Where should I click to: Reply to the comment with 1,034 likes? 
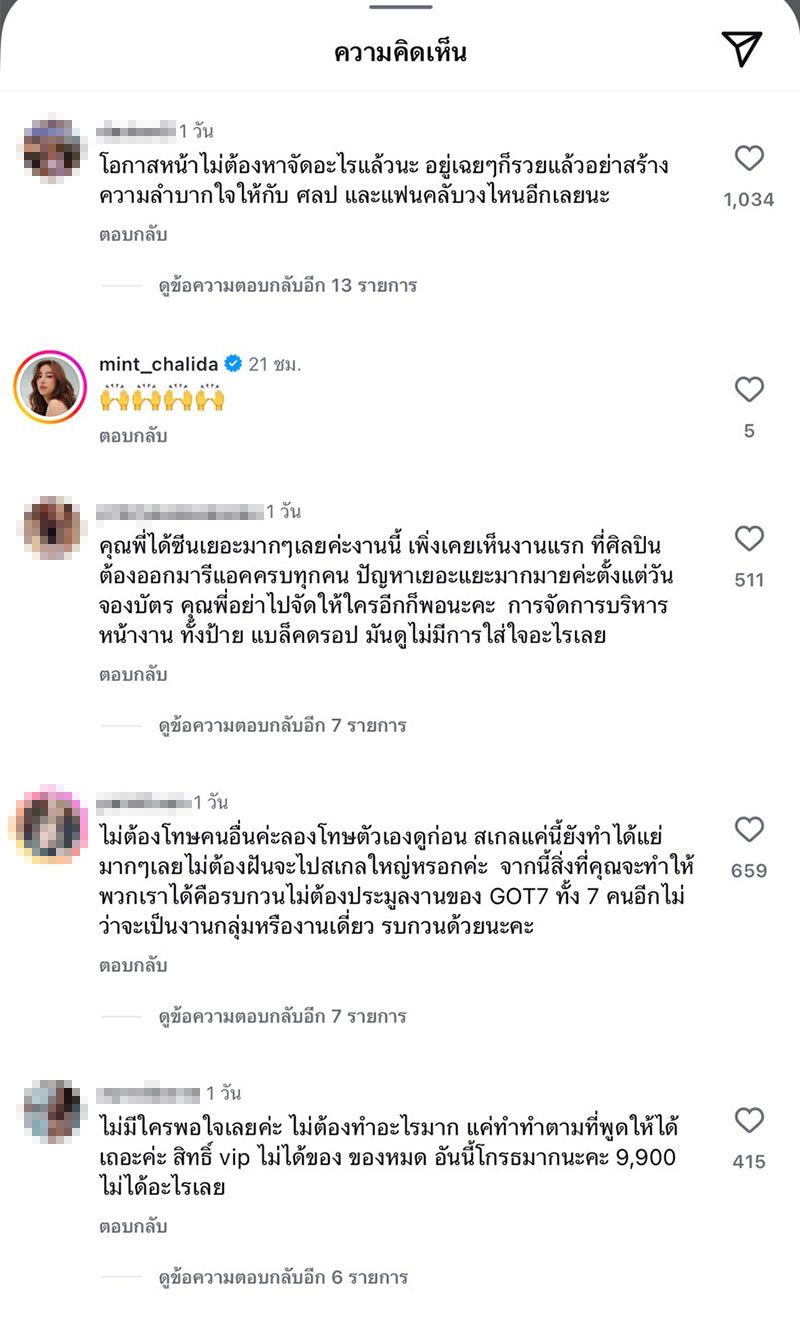pos(132,235)
